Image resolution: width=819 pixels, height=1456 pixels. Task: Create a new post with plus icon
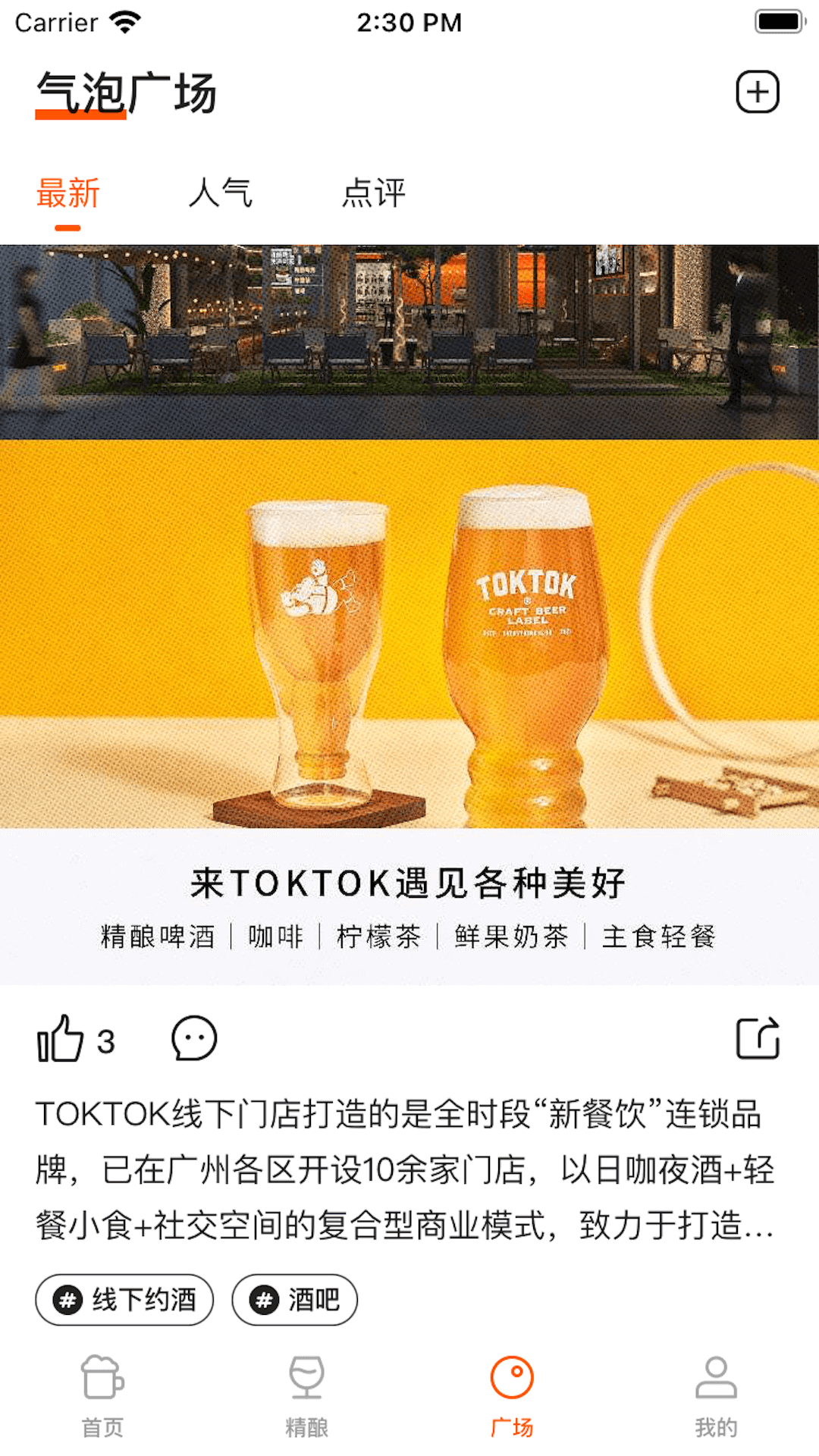coord(757,93)
